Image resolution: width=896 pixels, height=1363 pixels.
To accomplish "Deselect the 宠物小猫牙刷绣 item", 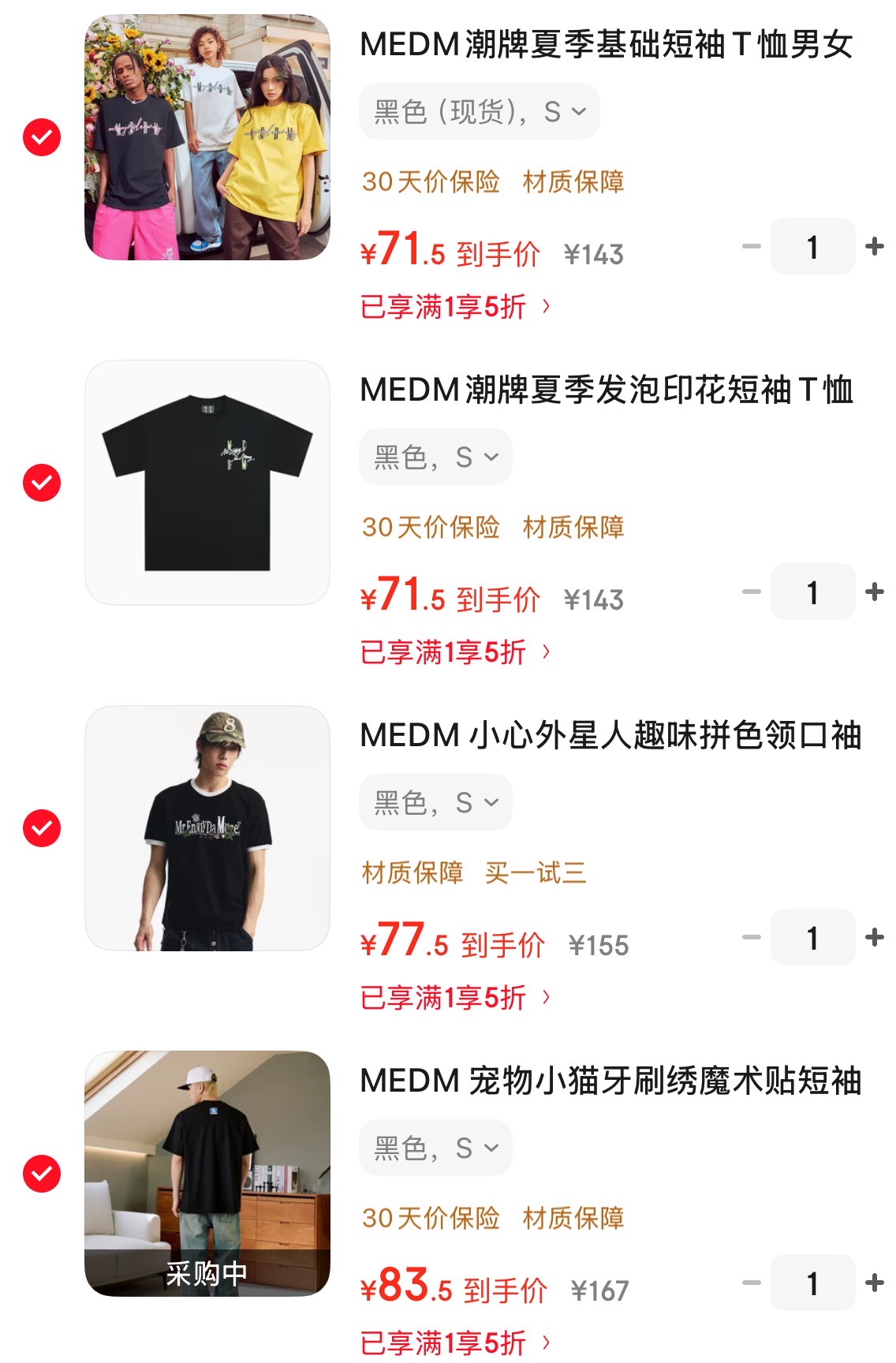I will [x=42, y=1174].
